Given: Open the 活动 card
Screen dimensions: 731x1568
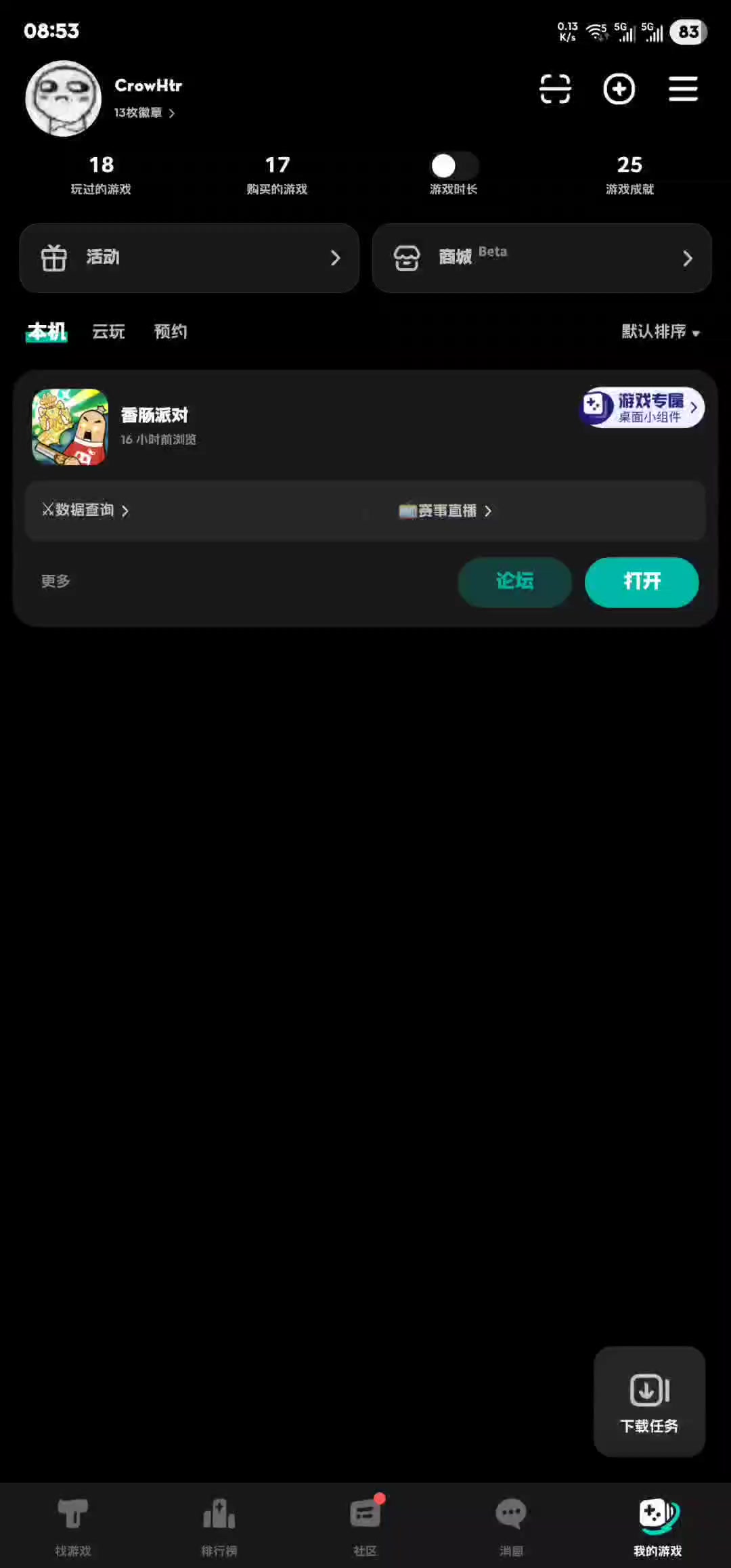Looking at the screenshot, I should tap(189, 258).
